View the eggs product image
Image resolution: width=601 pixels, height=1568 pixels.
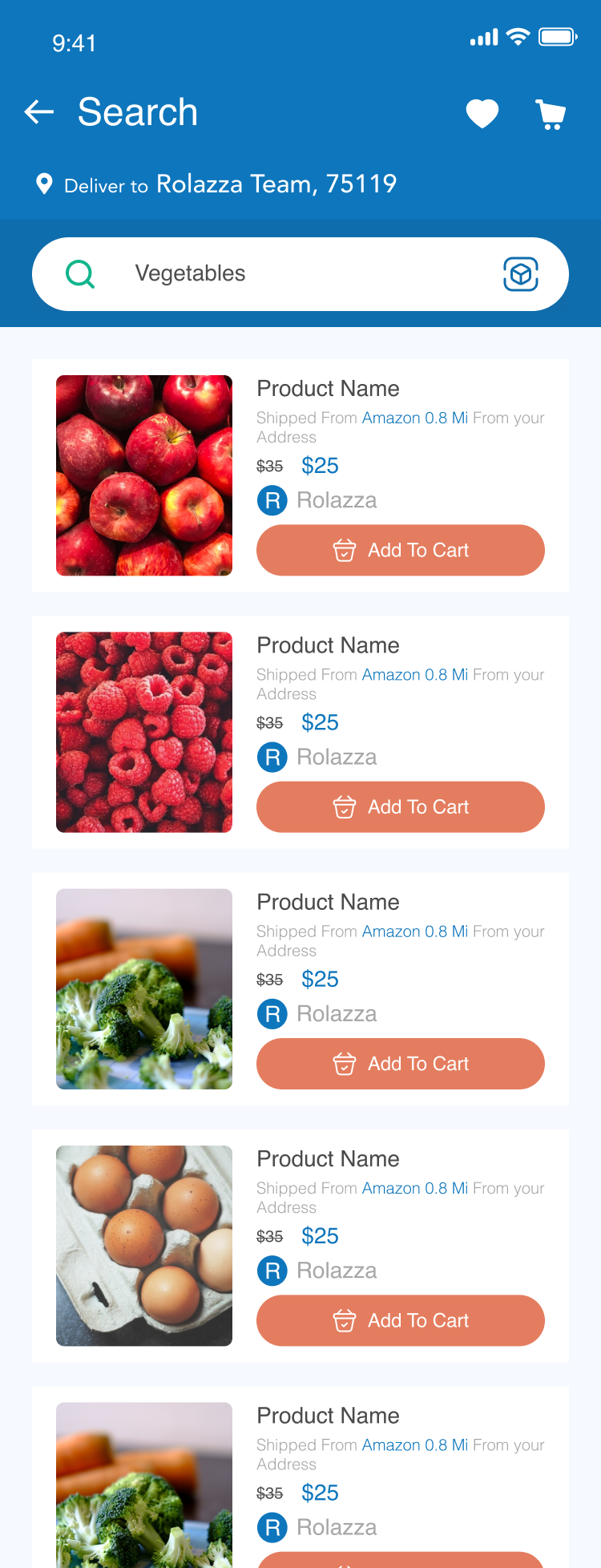pos(144,1246)
